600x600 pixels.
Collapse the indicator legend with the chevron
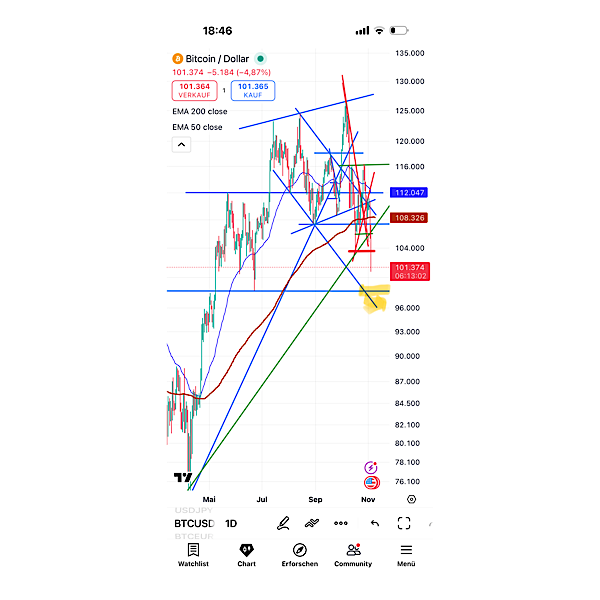point(181,145)
